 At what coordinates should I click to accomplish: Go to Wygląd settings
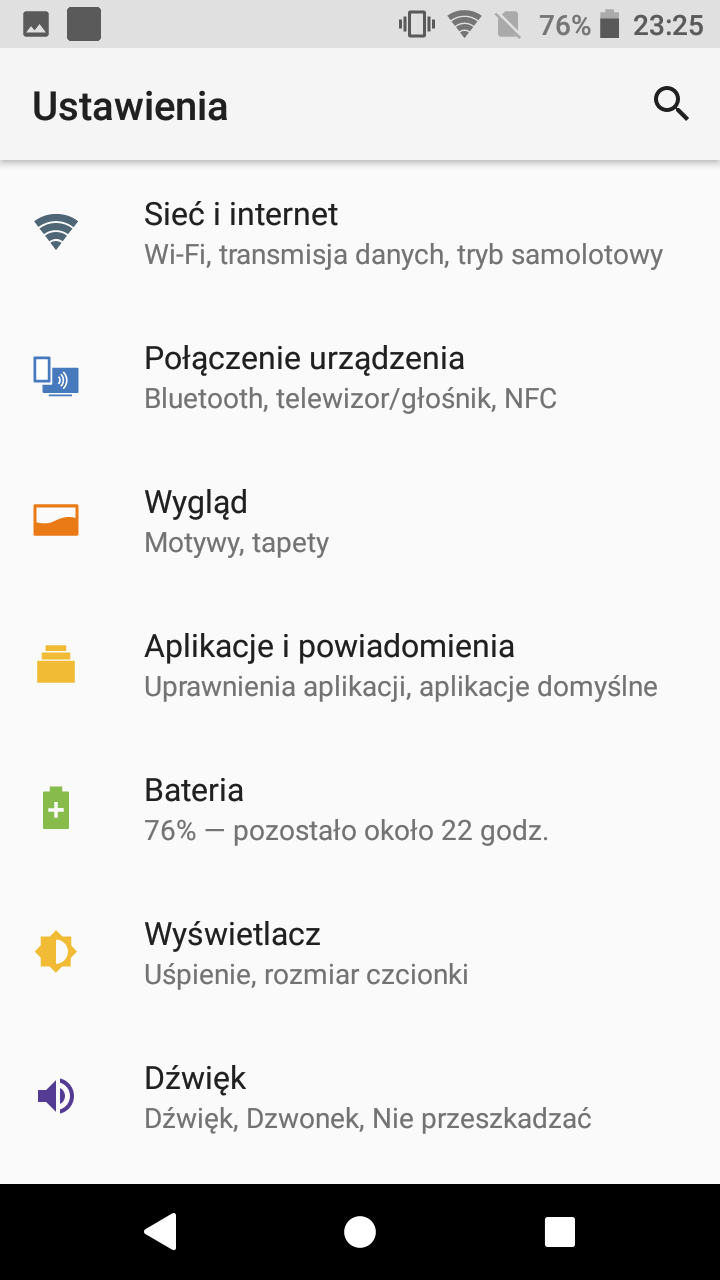[360, 521]
